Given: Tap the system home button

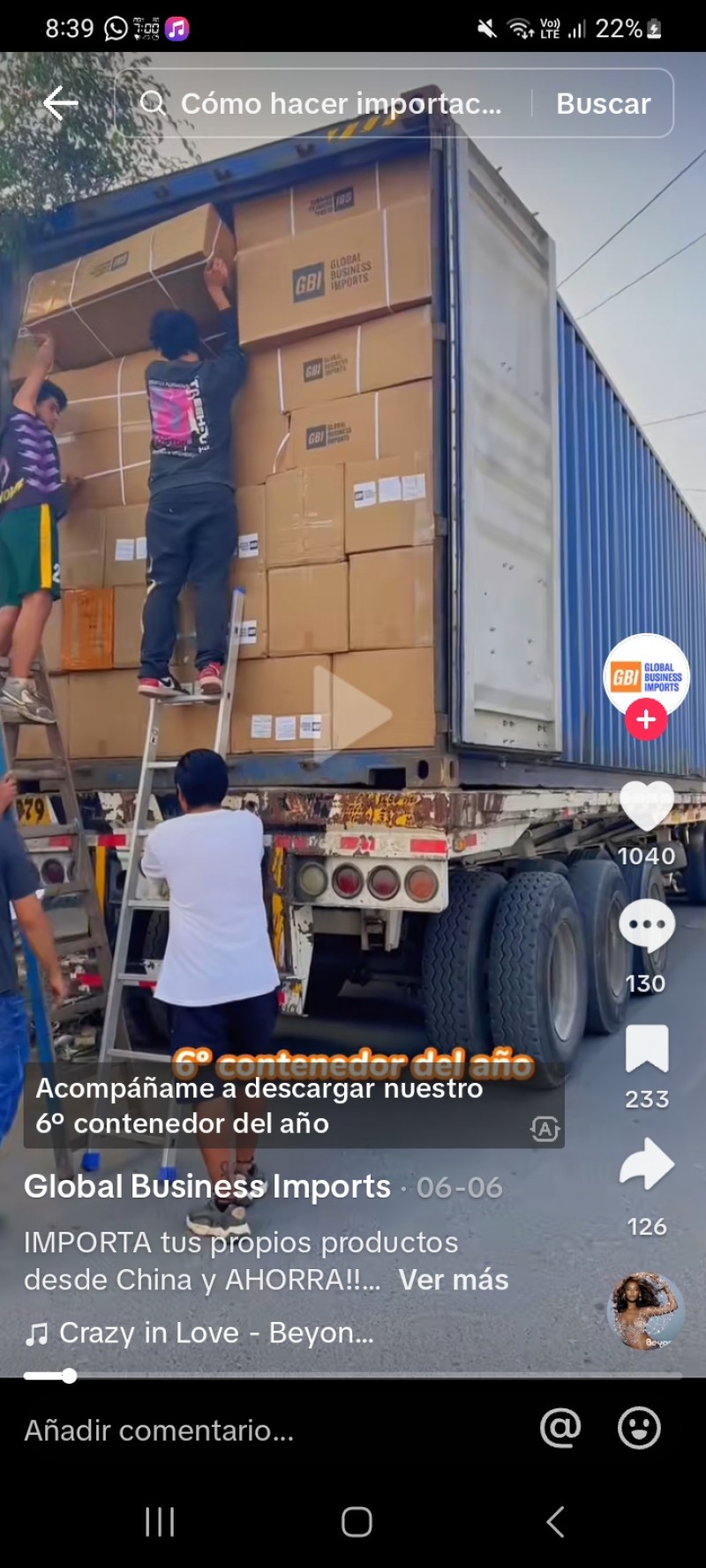Looking at the screenshot, I should pos(356,1522).
